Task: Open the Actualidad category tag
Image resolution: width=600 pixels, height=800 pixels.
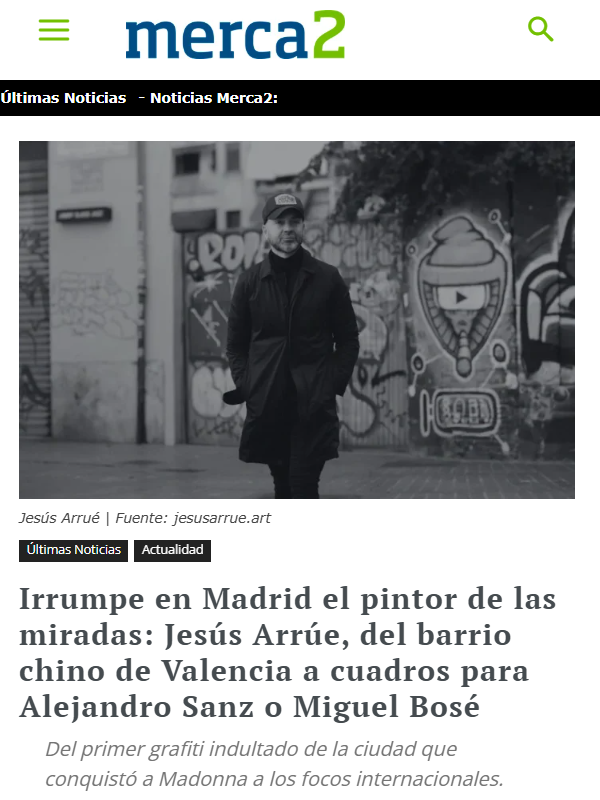Action: [172, 550]
